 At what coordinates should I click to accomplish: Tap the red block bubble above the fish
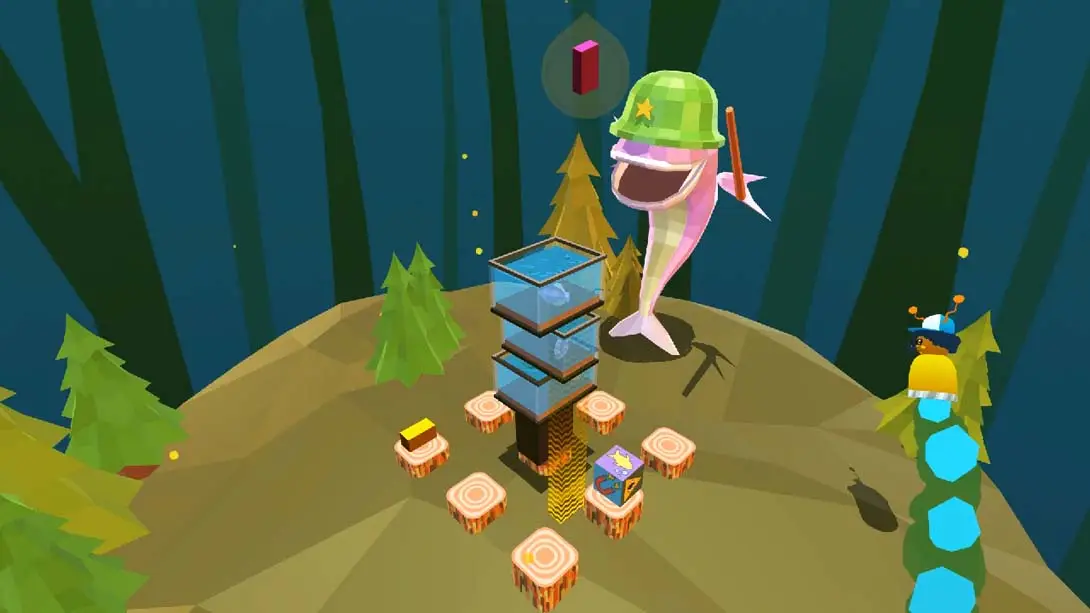(x=585, y=68)
